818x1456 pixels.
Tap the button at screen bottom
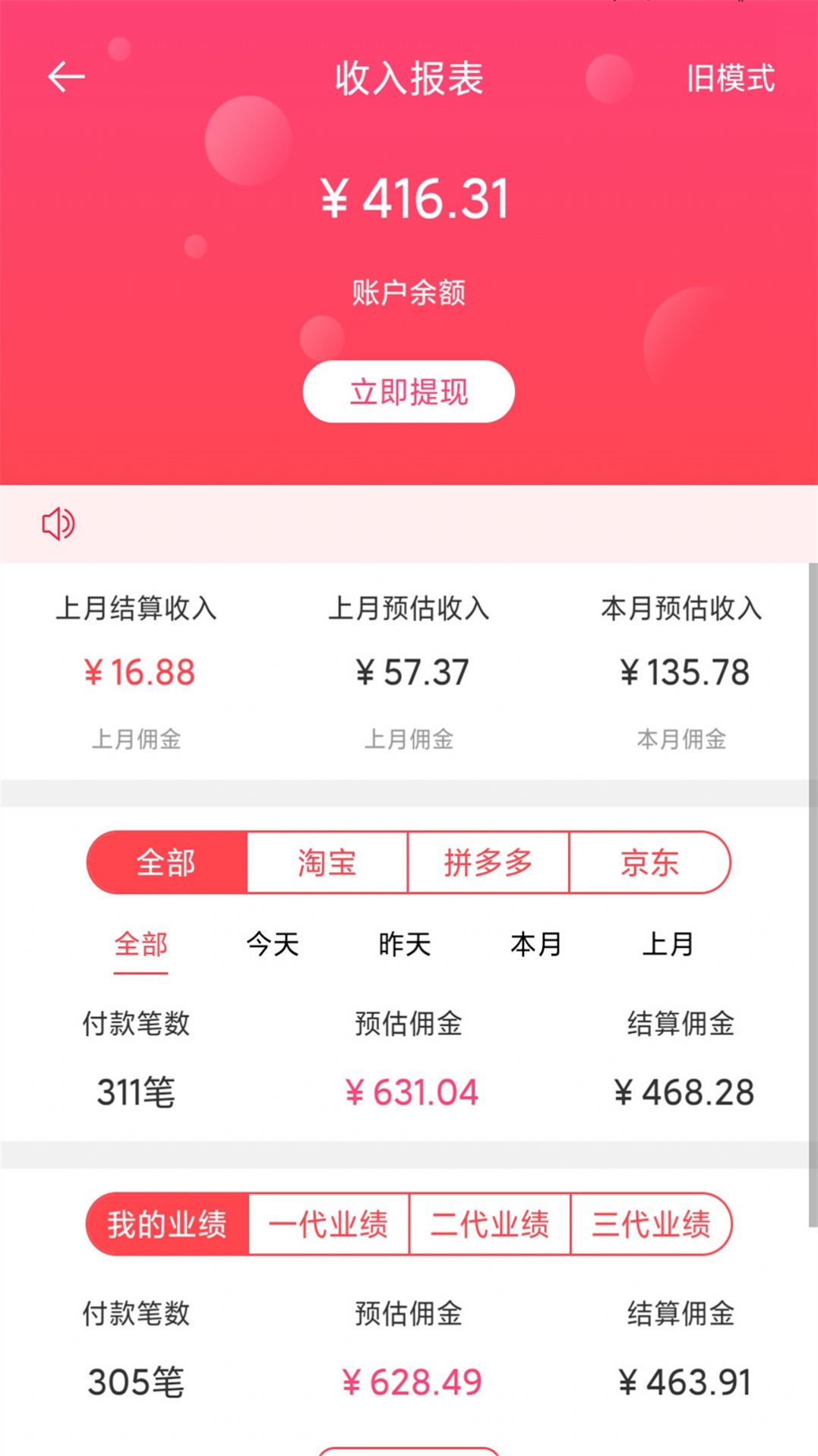coord(409,1449)
